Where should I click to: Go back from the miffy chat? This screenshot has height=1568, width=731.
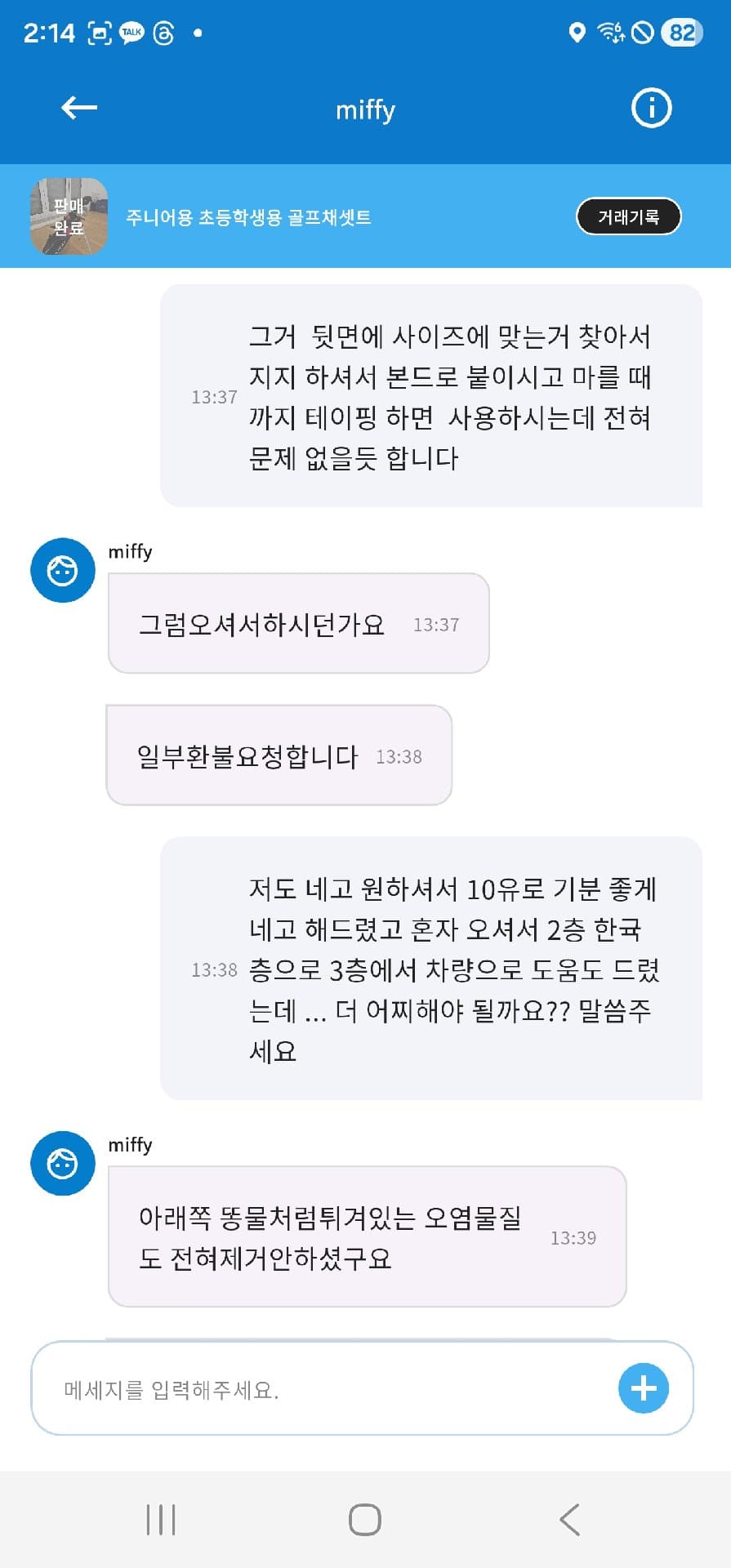click(79, 108)
